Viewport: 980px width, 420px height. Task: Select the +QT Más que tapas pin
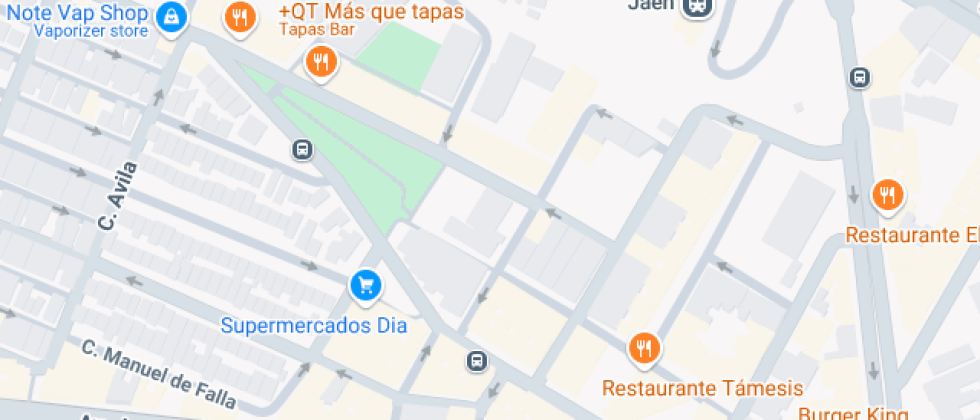tap(239, 17)
